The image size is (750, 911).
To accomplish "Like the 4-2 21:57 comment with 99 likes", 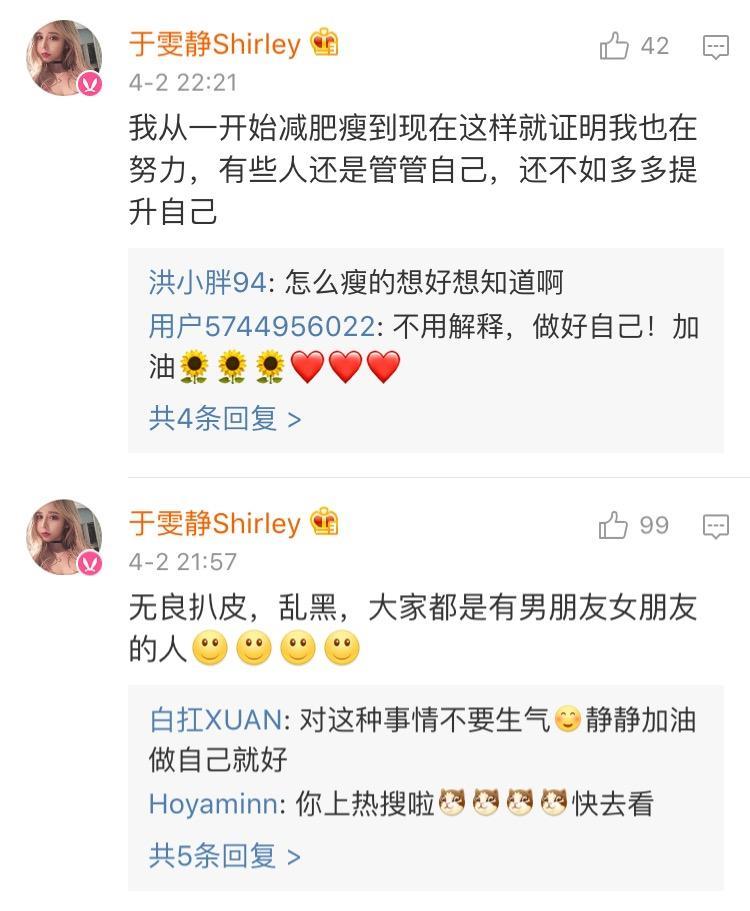I will [x=614, y=525].
